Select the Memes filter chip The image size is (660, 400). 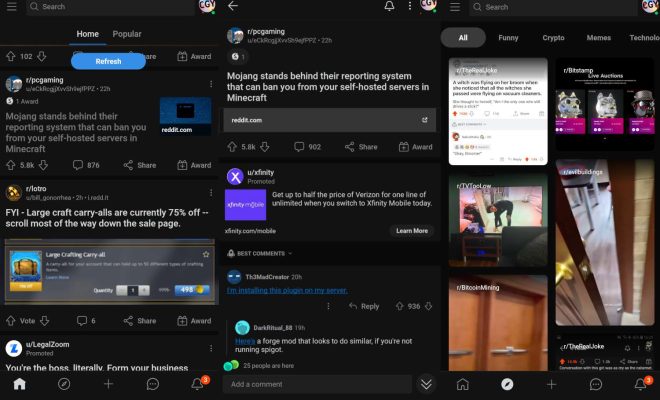(598, 38)
